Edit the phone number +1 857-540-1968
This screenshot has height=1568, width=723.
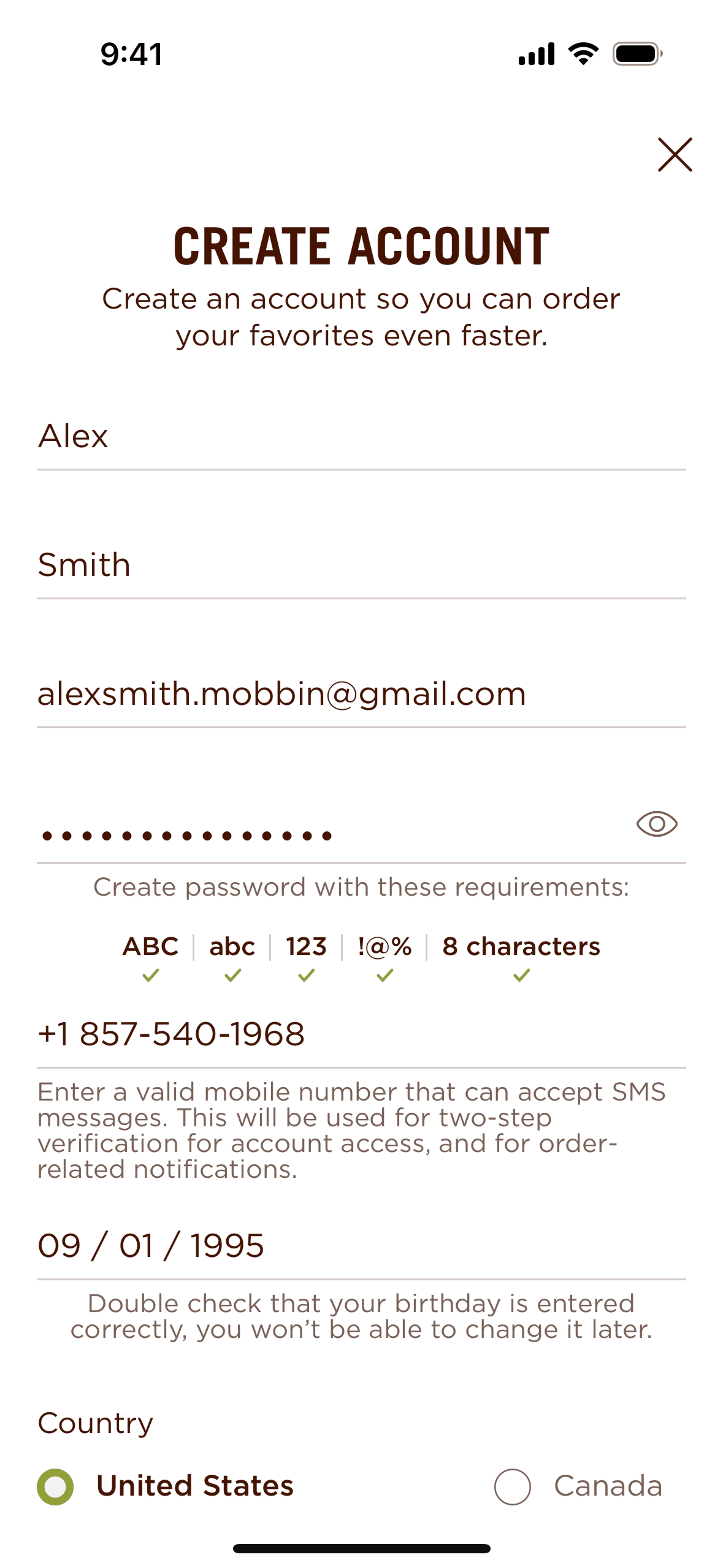[x=361, y=1034]
